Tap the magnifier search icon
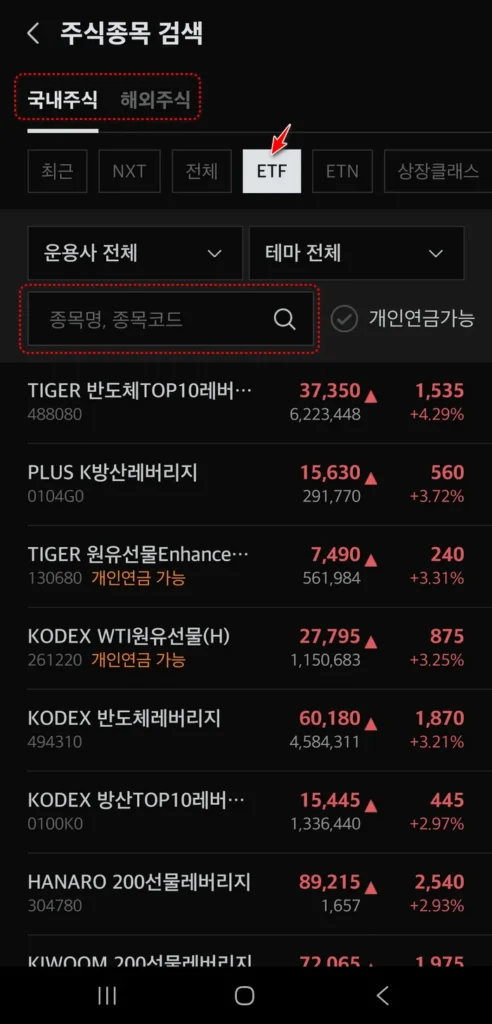This screenshot has height=1024, width=492. point(284,319)
